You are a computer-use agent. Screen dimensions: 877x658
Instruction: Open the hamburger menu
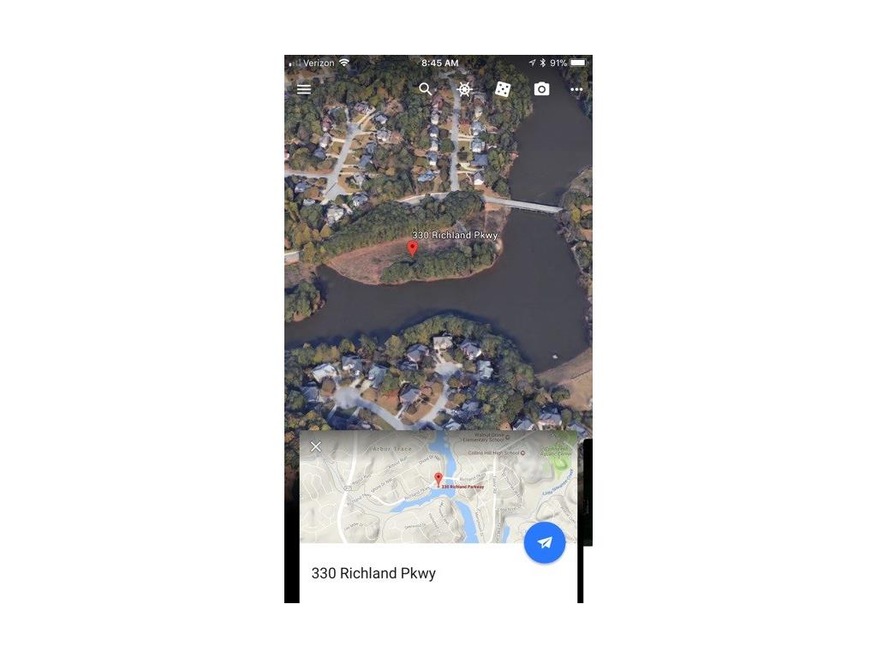click(304, 89)
